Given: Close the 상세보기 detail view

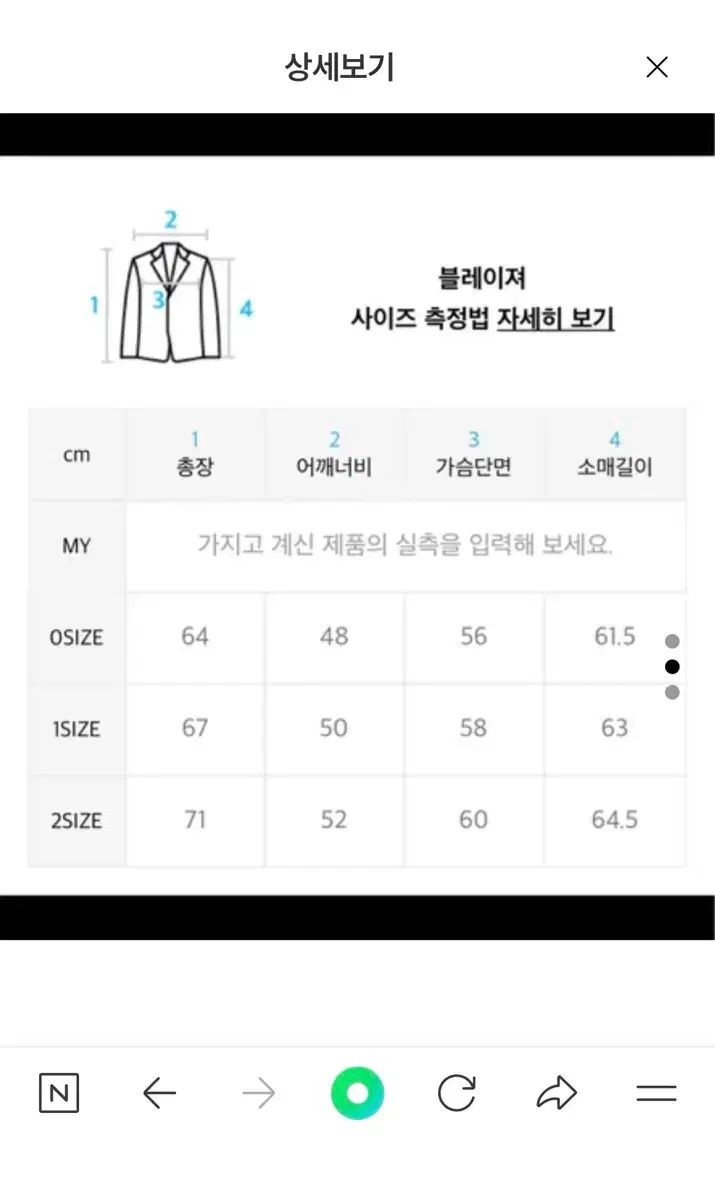Looking at the screenshot, I should coord(656,67).
